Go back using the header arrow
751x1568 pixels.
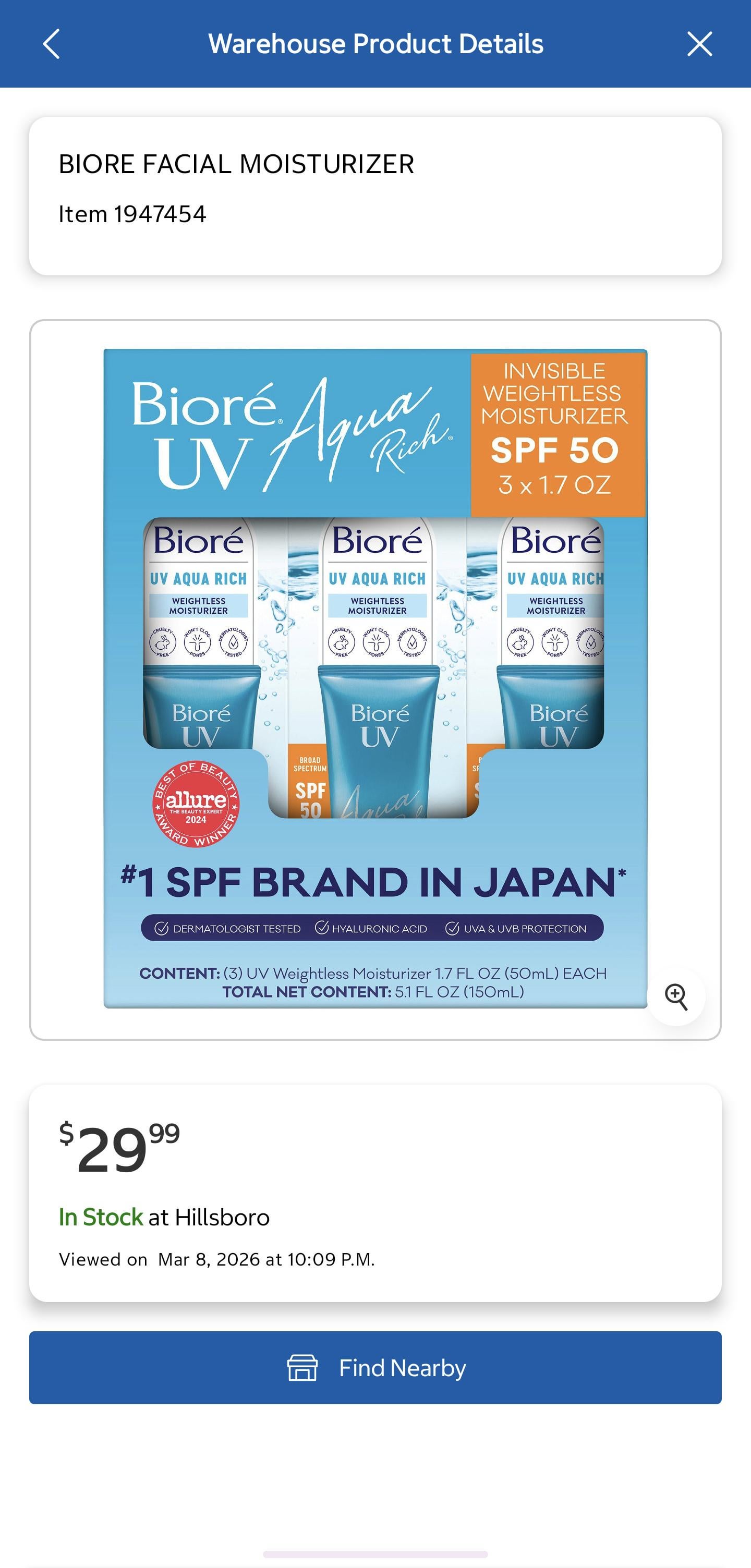[52, 44]
